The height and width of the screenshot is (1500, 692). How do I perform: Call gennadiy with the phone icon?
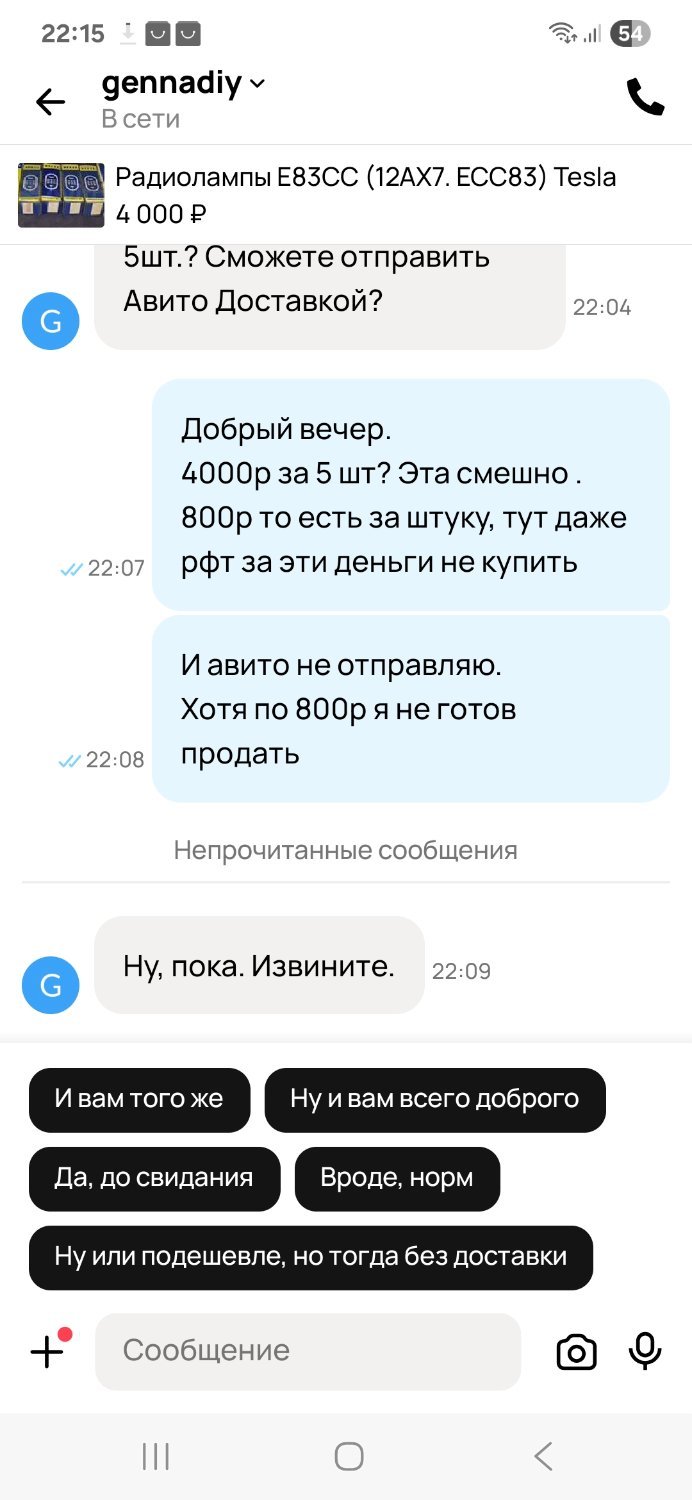[645, 98]
